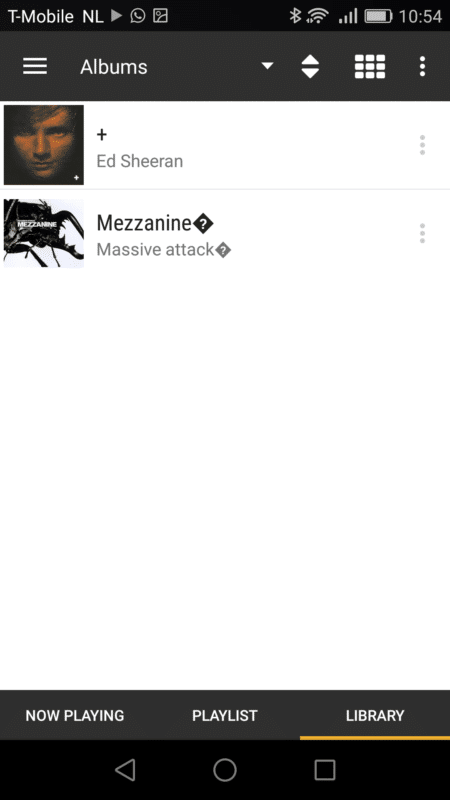Switch to the Playlist tab
450x800 pixels.
pos(225,715)
